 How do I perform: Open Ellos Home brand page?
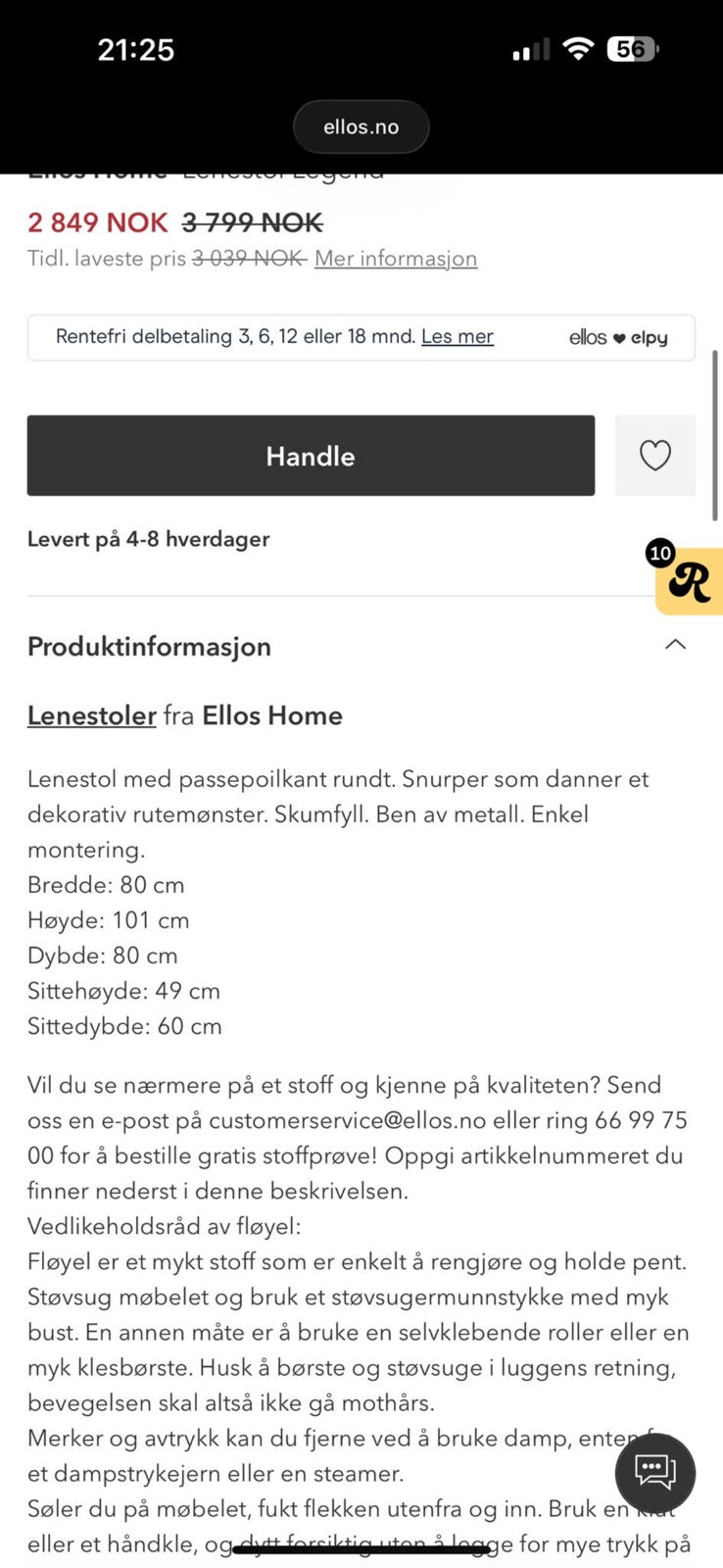point(271,715)
